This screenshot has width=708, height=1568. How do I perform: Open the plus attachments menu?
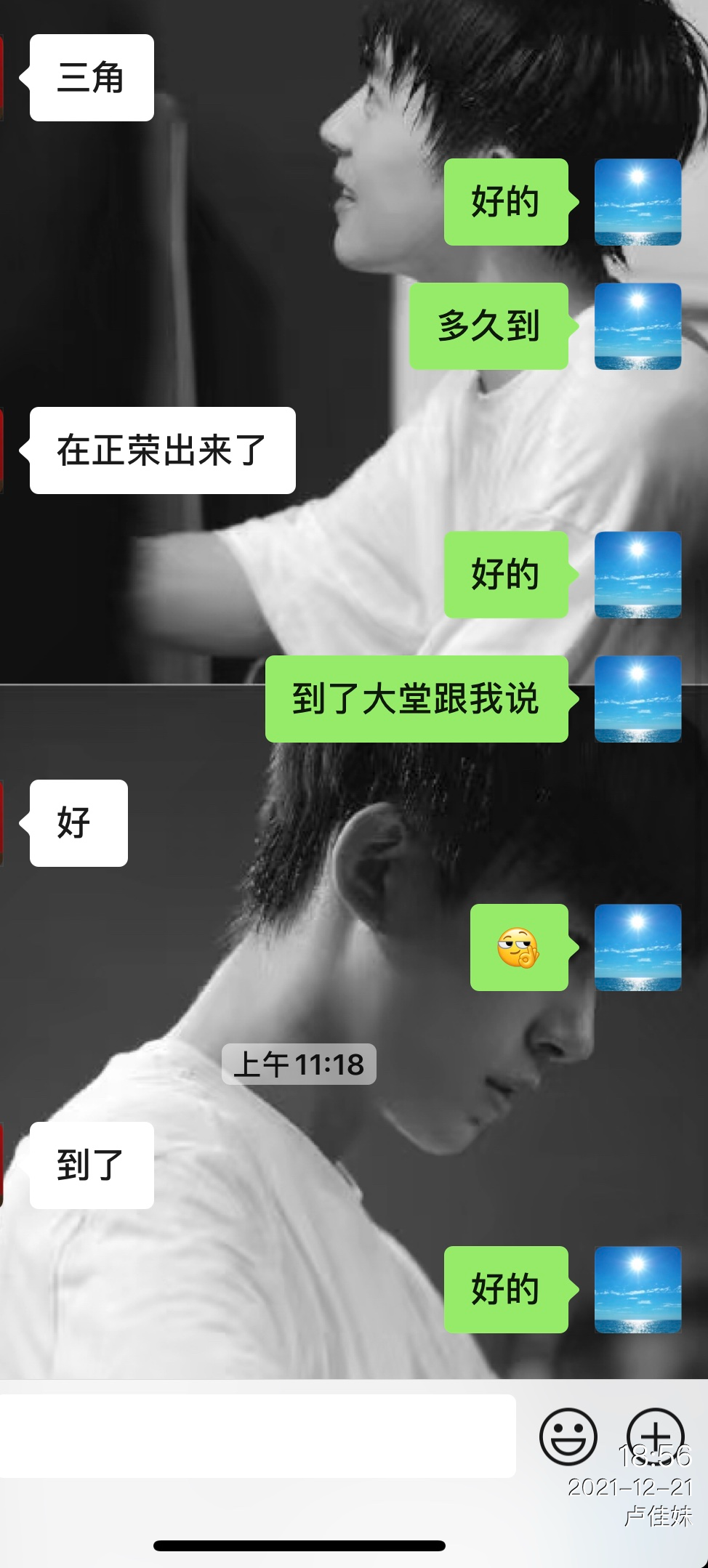656,1436
